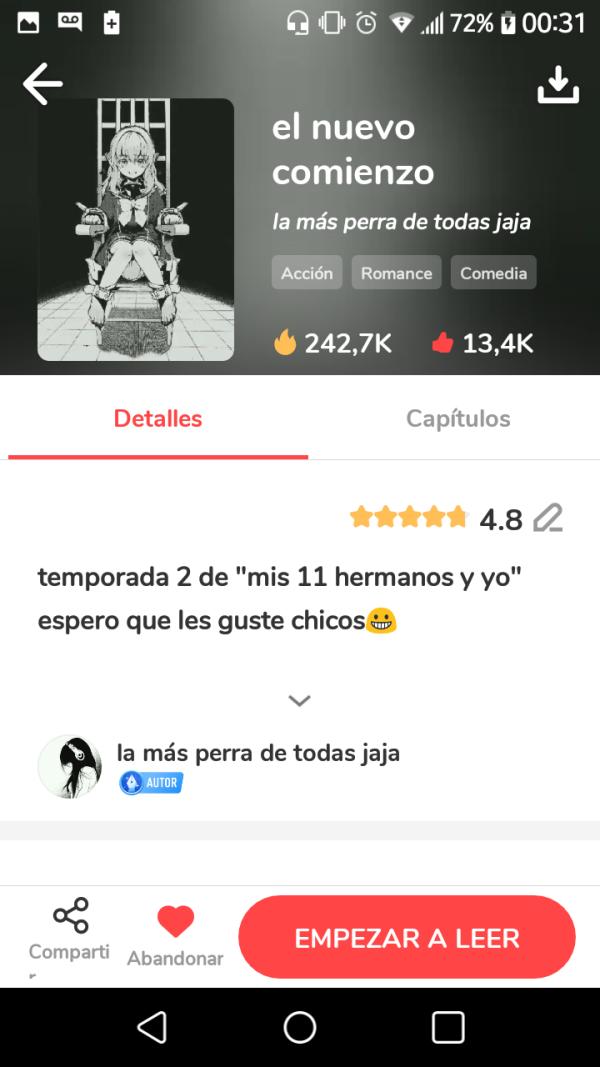
Task: Open the Romance genre chip
Action: [396, 273]
